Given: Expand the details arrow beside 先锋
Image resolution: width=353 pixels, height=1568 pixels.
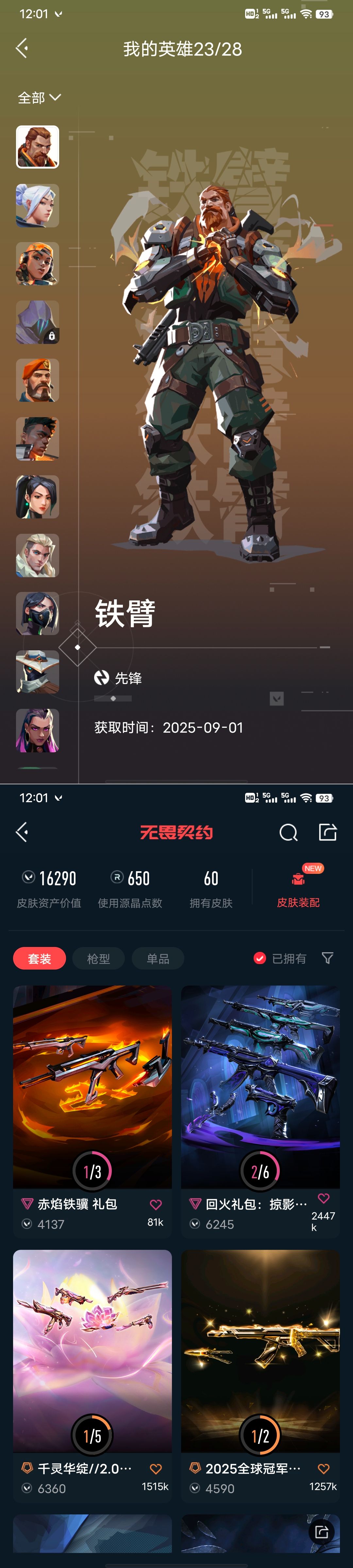Looking at the screenshot, I should [276, 698].
